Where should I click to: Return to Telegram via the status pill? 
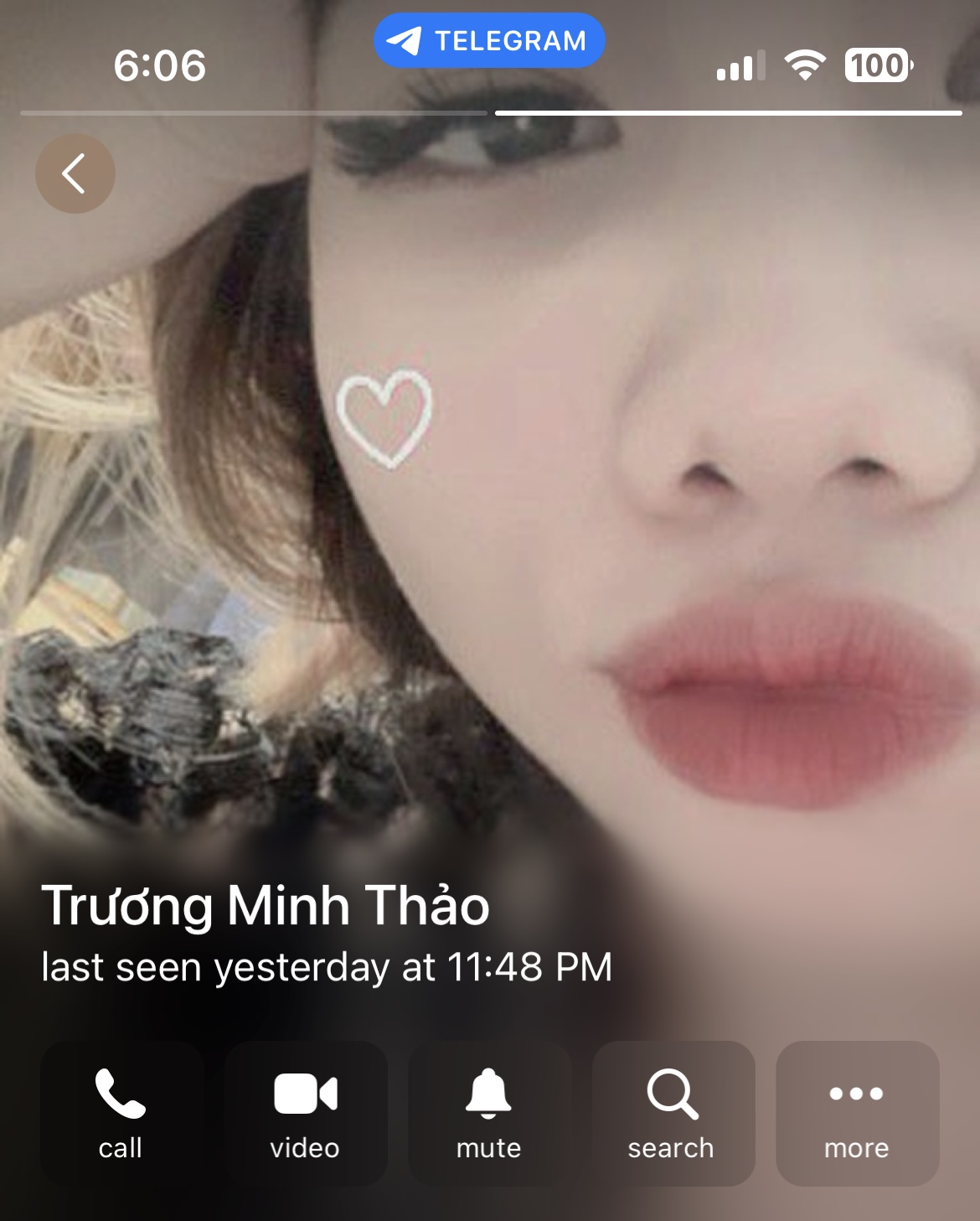tap(489, 40)
